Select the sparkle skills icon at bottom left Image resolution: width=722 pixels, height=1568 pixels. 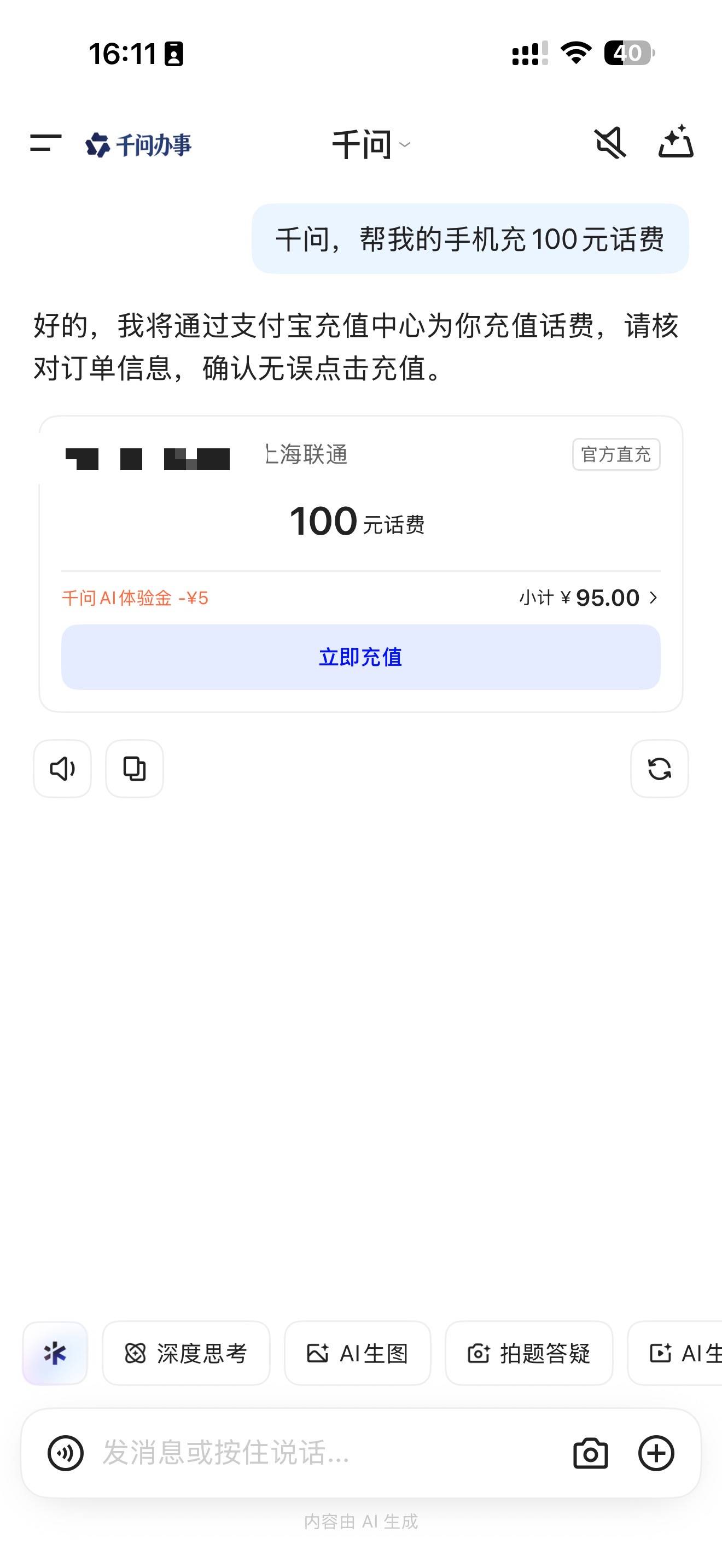coord(54,1353)
